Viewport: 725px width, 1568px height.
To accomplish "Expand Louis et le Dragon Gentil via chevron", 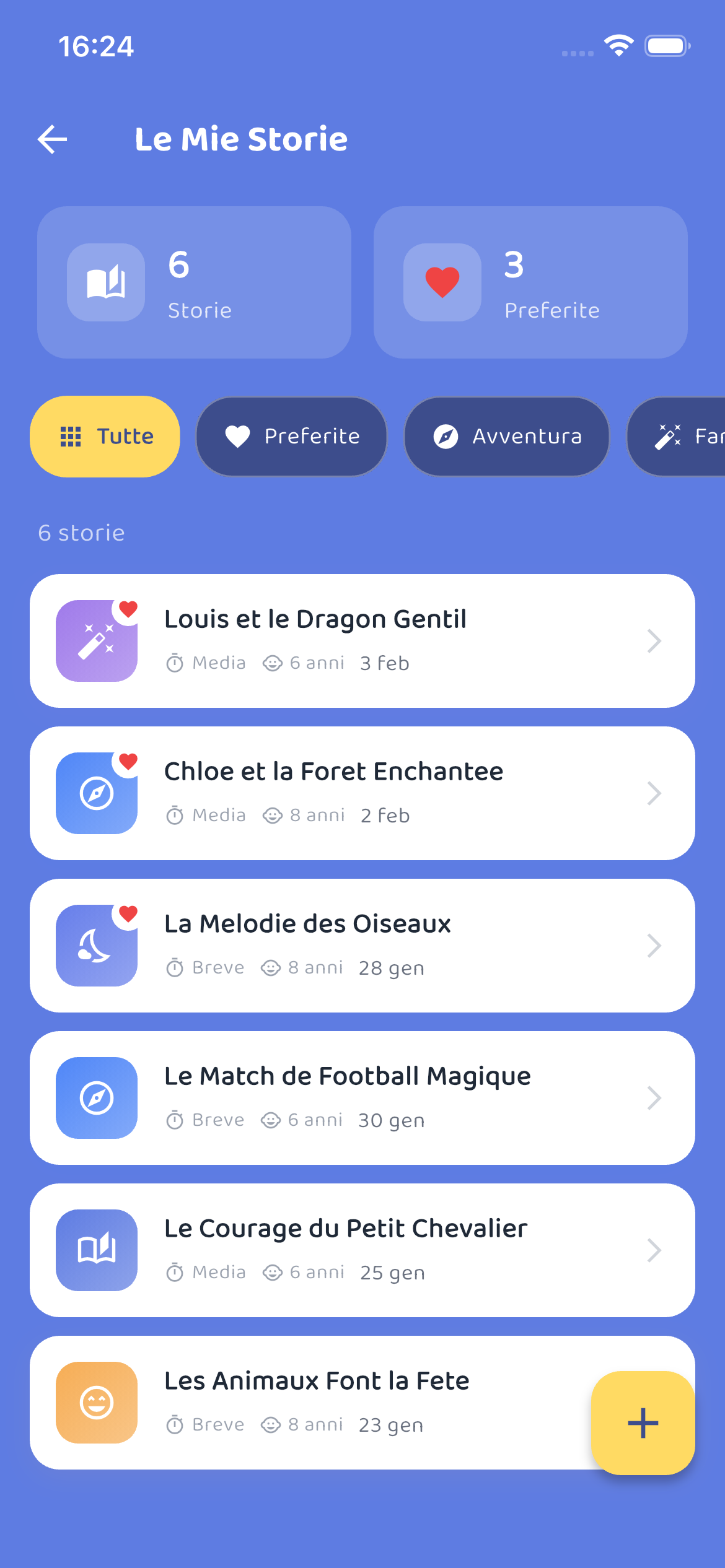I will tap(654, 641).
